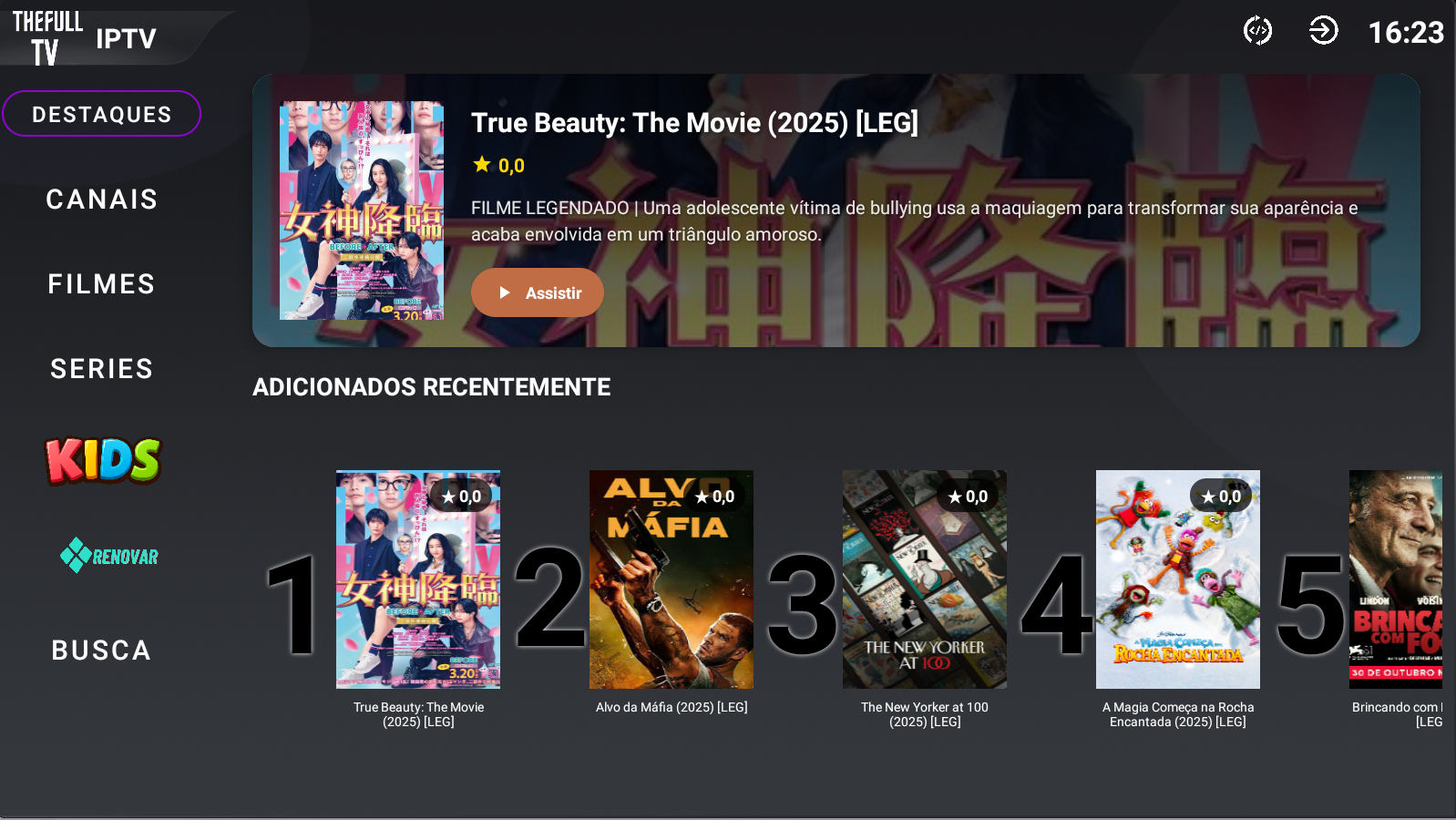Open True Beauty: The Movie ranked 1
Screen dimensions: 1456x820
418,579
